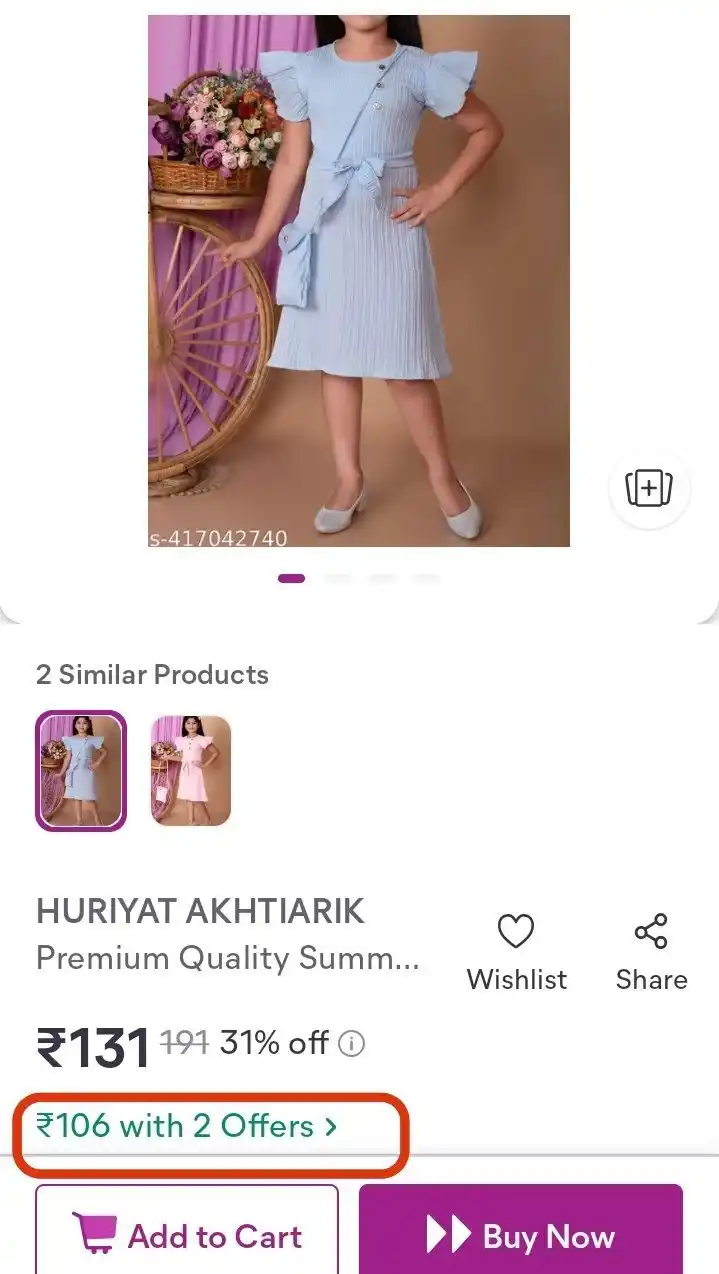The height and width of the screenshot is (1274, 719).
Task: Add product to Wishlist
Action: (516, 951)
